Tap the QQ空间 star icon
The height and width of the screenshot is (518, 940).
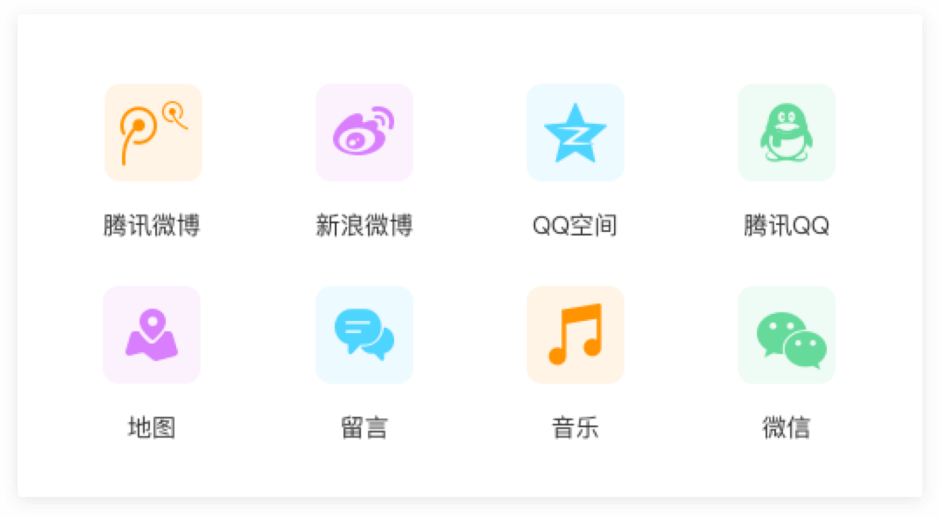575,133
